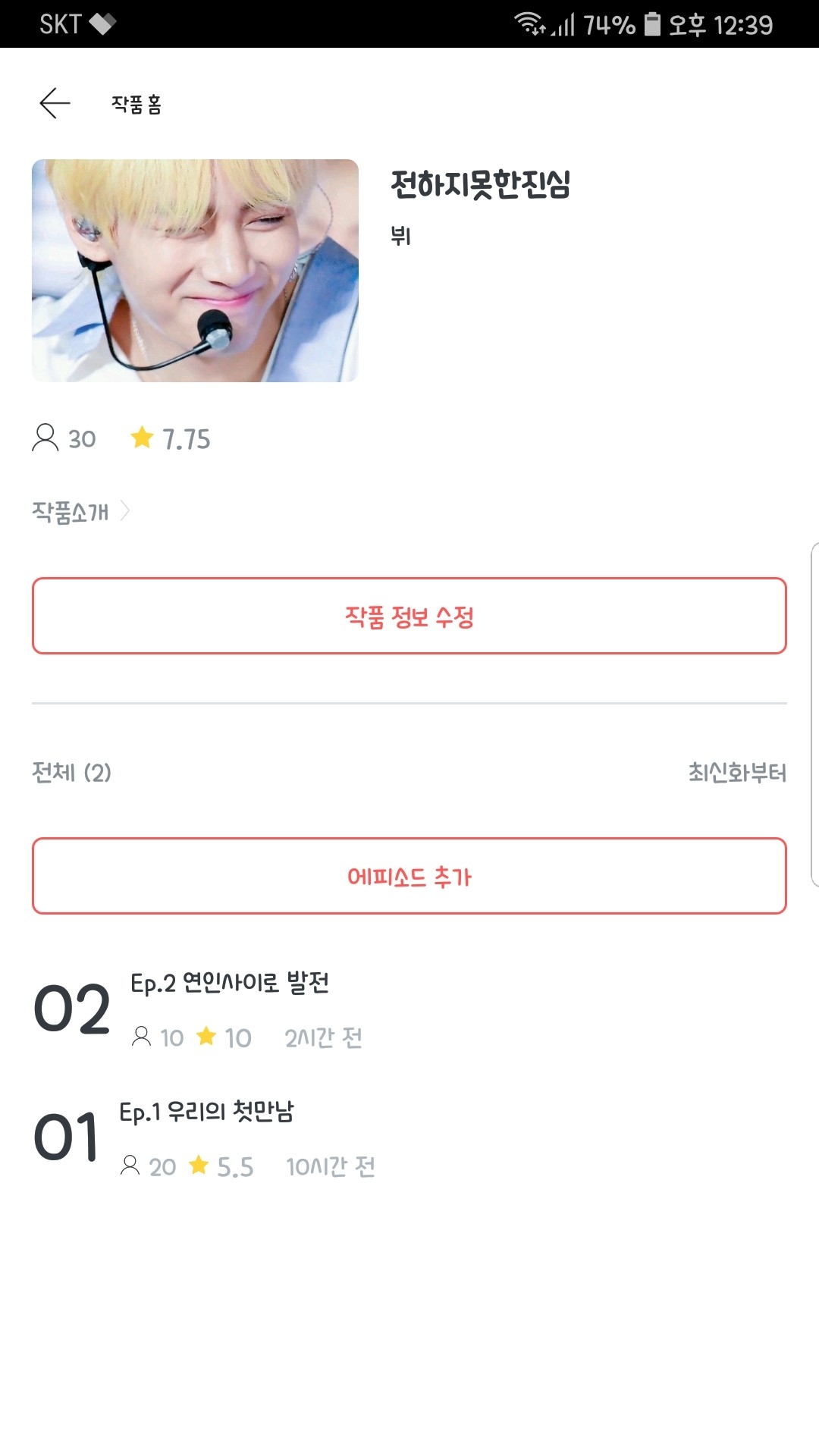819x1456 pixels.
Task: Change sort order via 최신화부터
Action: point(737,773)
